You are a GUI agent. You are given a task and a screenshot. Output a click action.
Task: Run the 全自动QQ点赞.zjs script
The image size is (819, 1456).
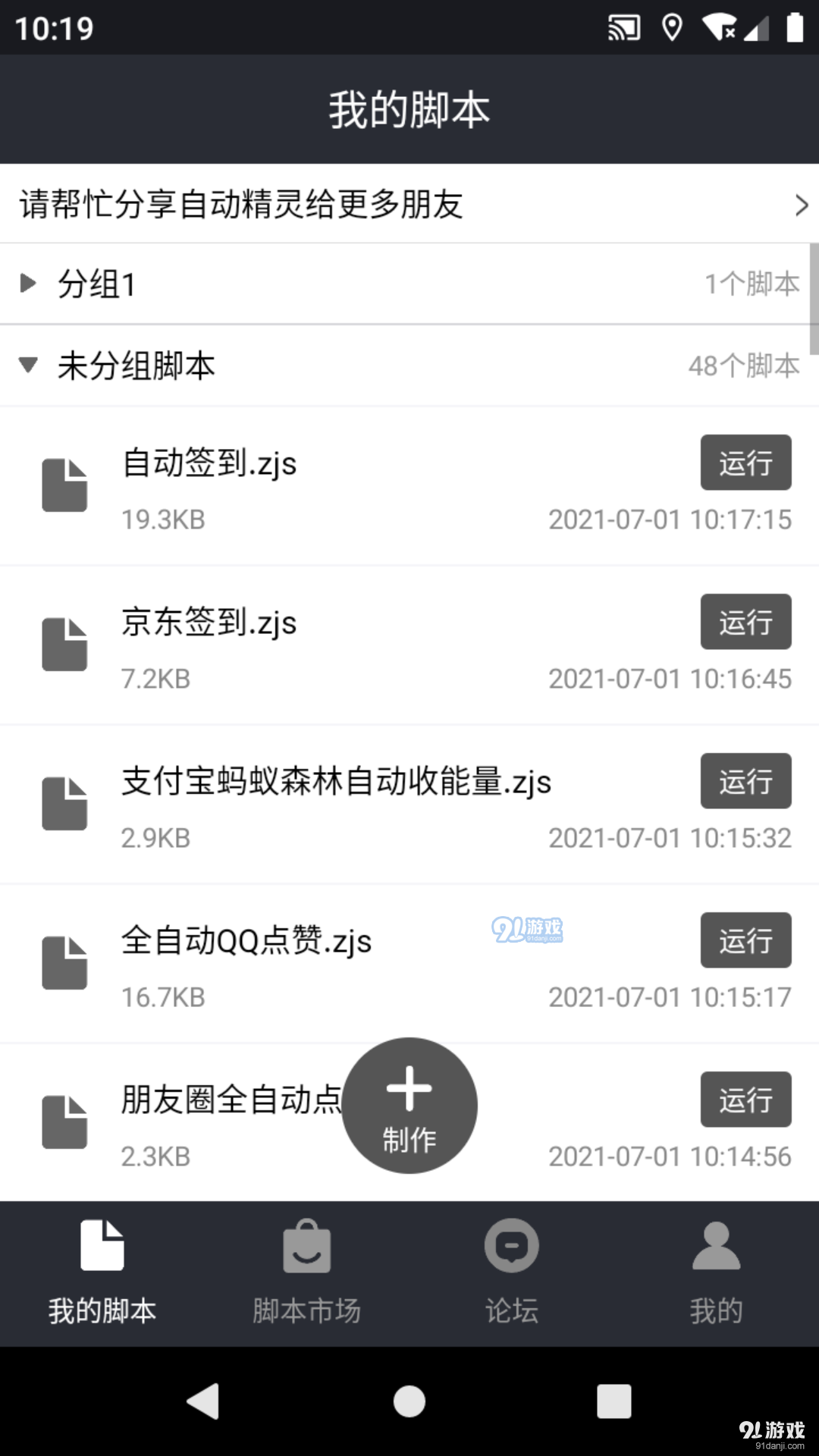coord(745,941)
